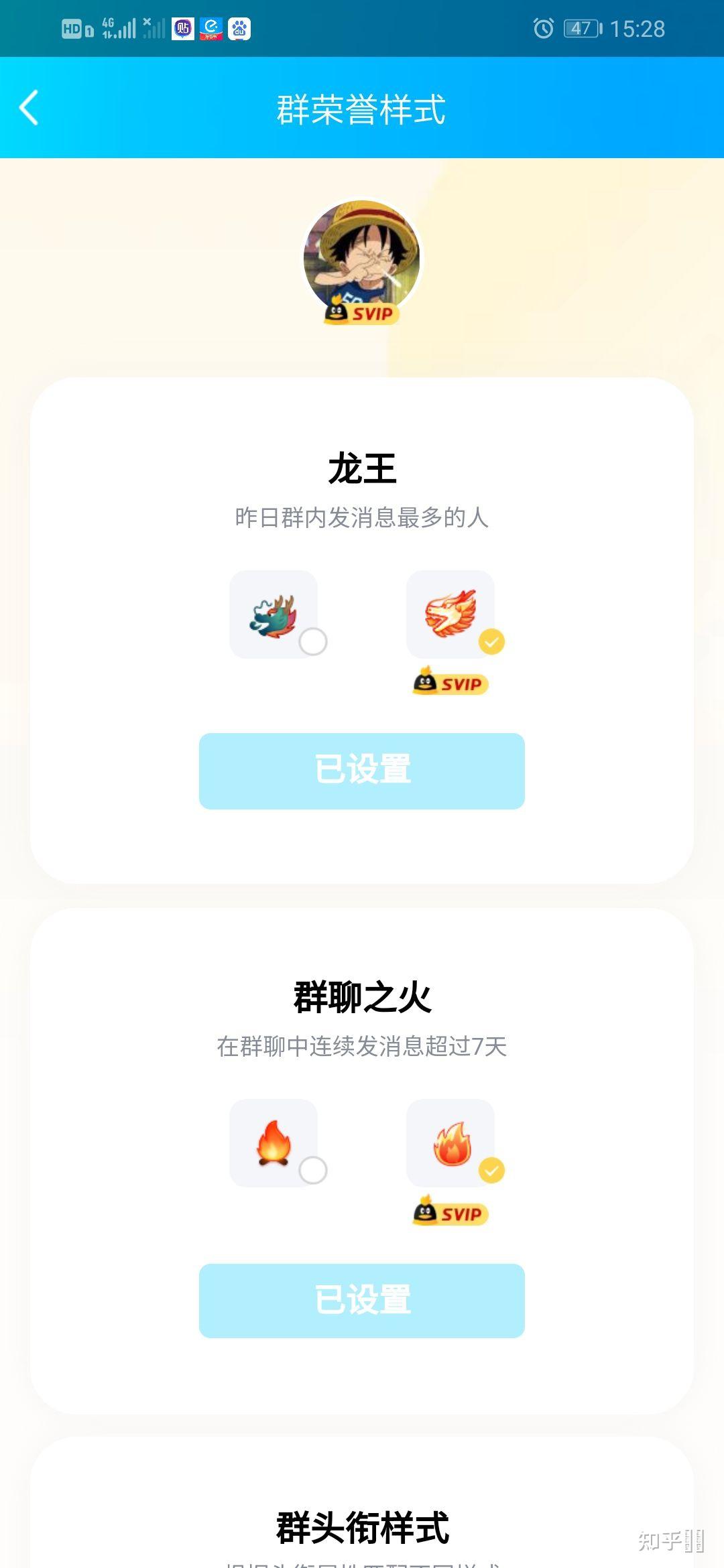Select the red SVIP flame icon
The height and width of the screenshot is (1568, 724).
click(451, 1143)
